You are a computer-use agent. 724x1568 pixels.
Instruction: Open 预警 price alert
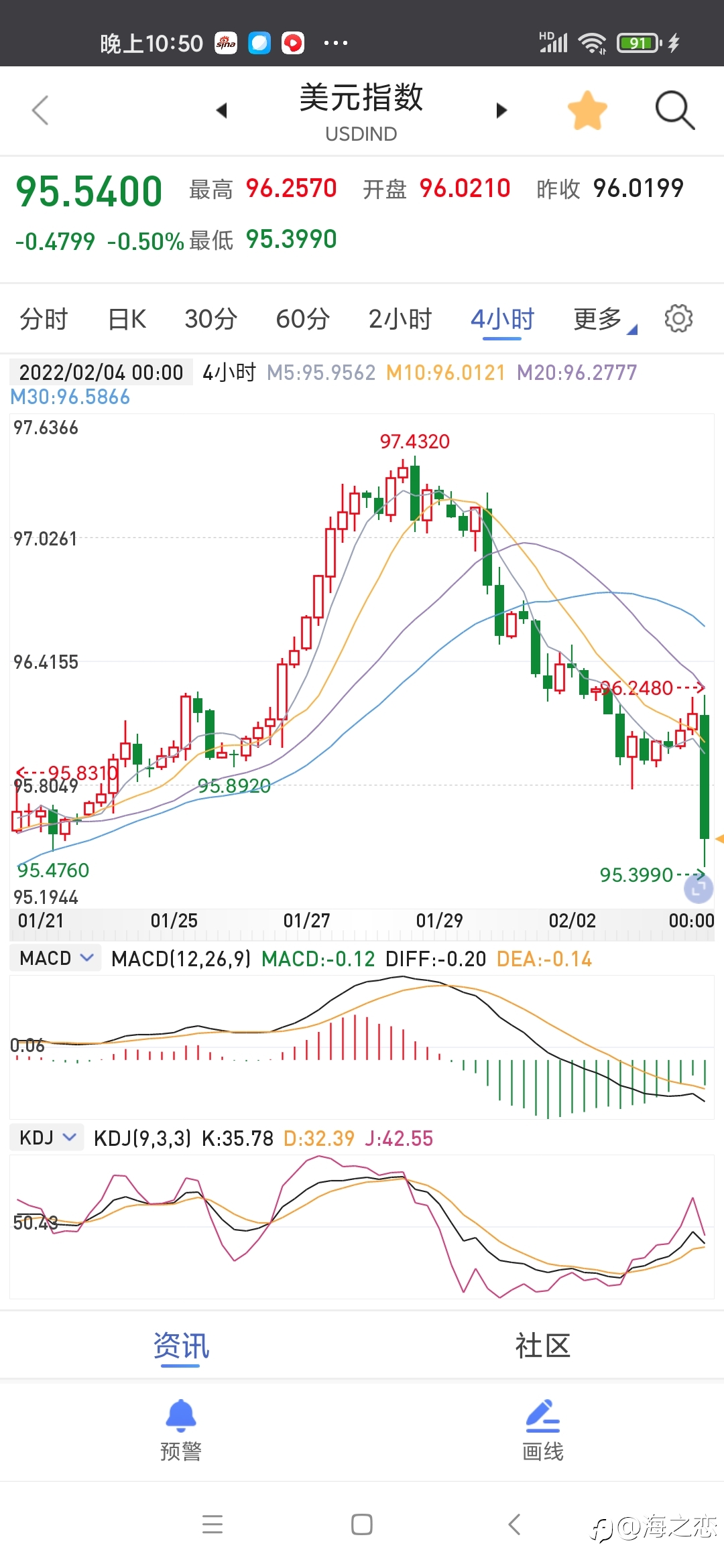[x=181, y=1430]
